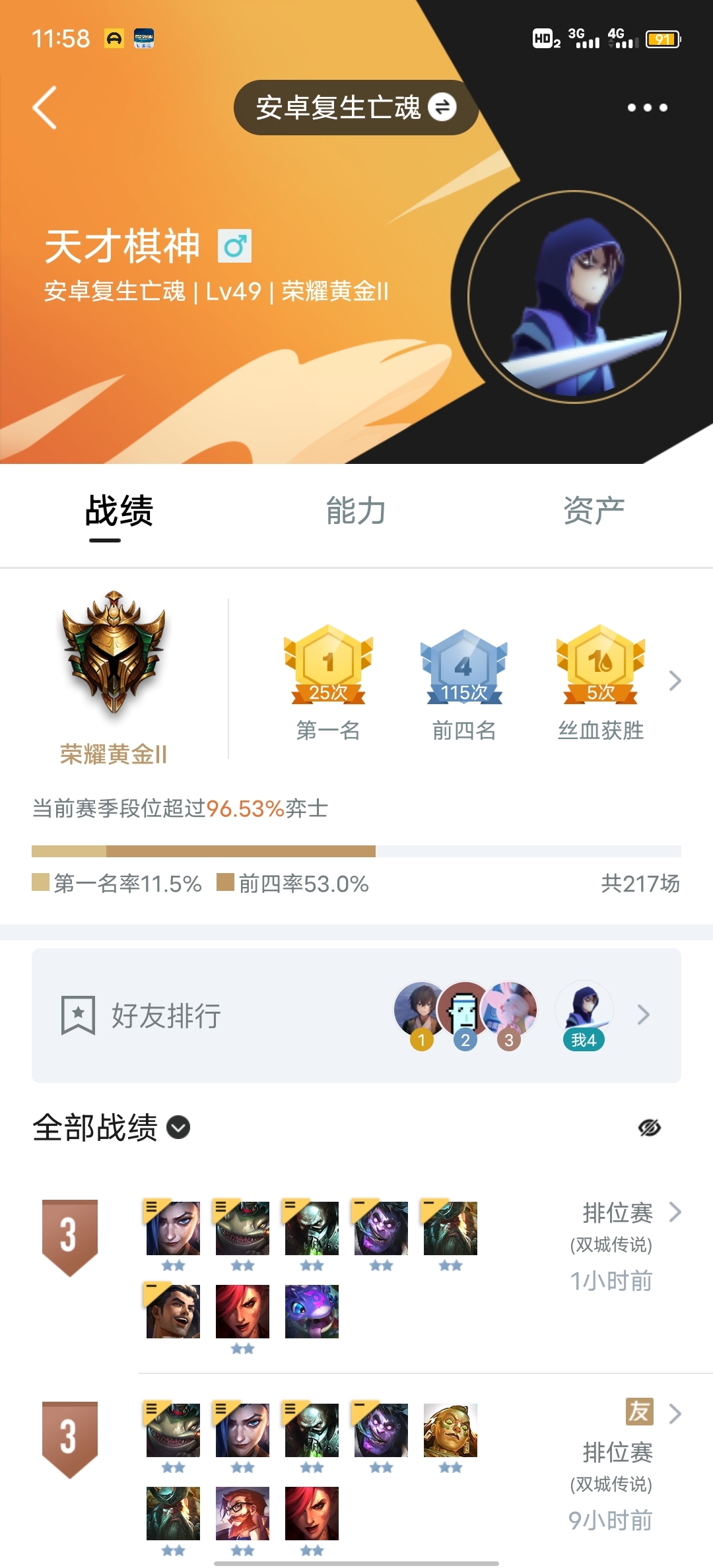View the 丝血获胜 5次 badge

click(600, 681)
